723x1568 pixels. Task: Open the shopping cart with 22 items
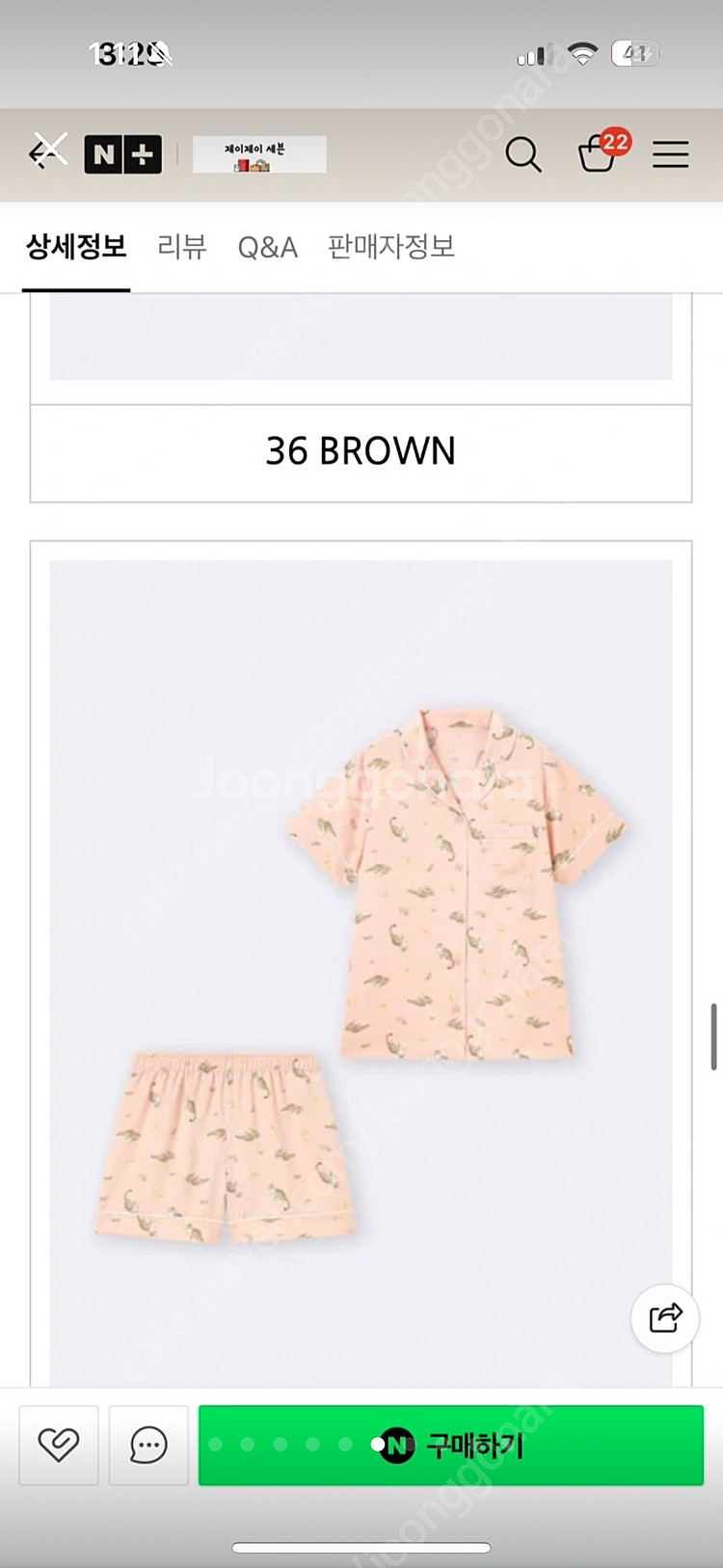point(599,152)
